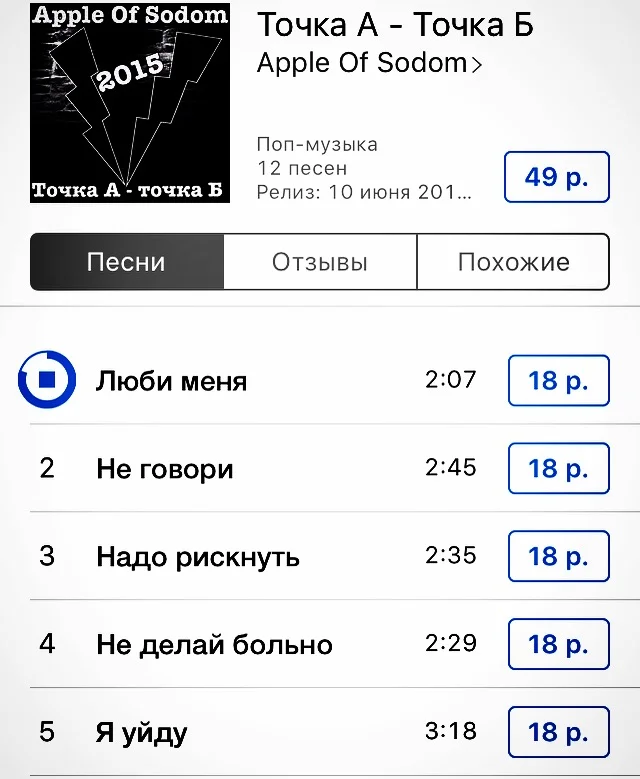Screen dimensions: 640x779
Task: Buy Я уйду for 18 р.
Action: pyautogui.click(x=558, y=732)
